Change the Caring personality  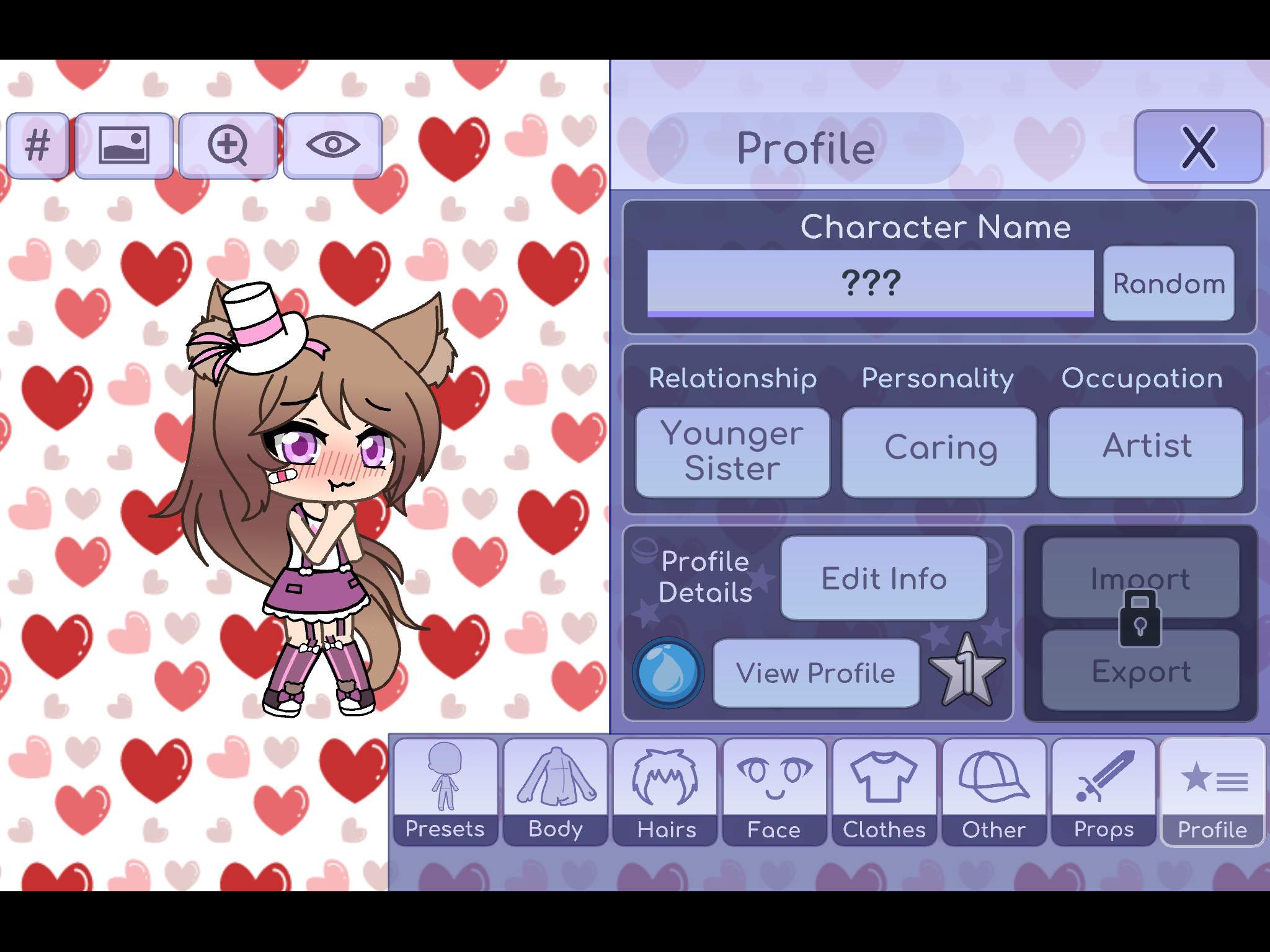click(x=939, y=452)
